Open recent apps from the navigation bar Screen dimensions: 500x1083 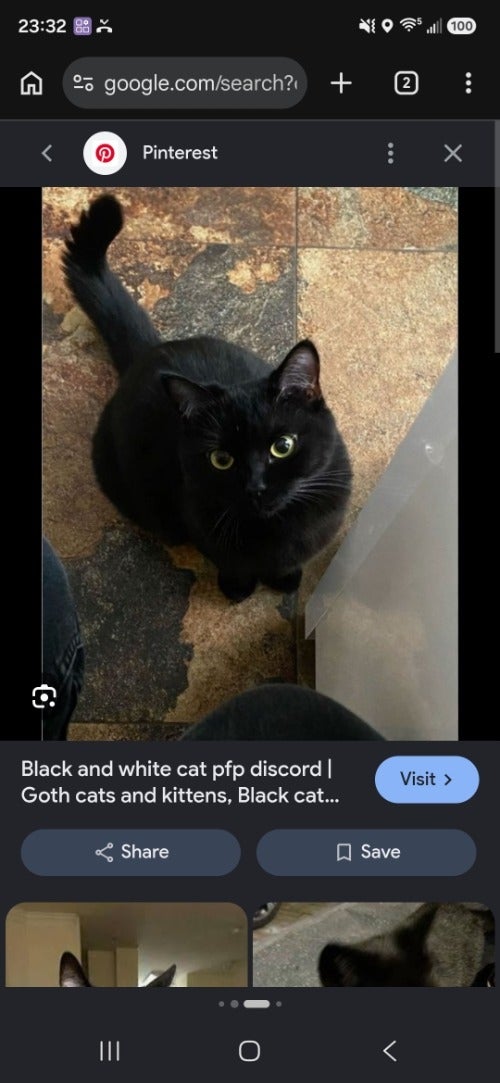click(x=110, y=1051)
